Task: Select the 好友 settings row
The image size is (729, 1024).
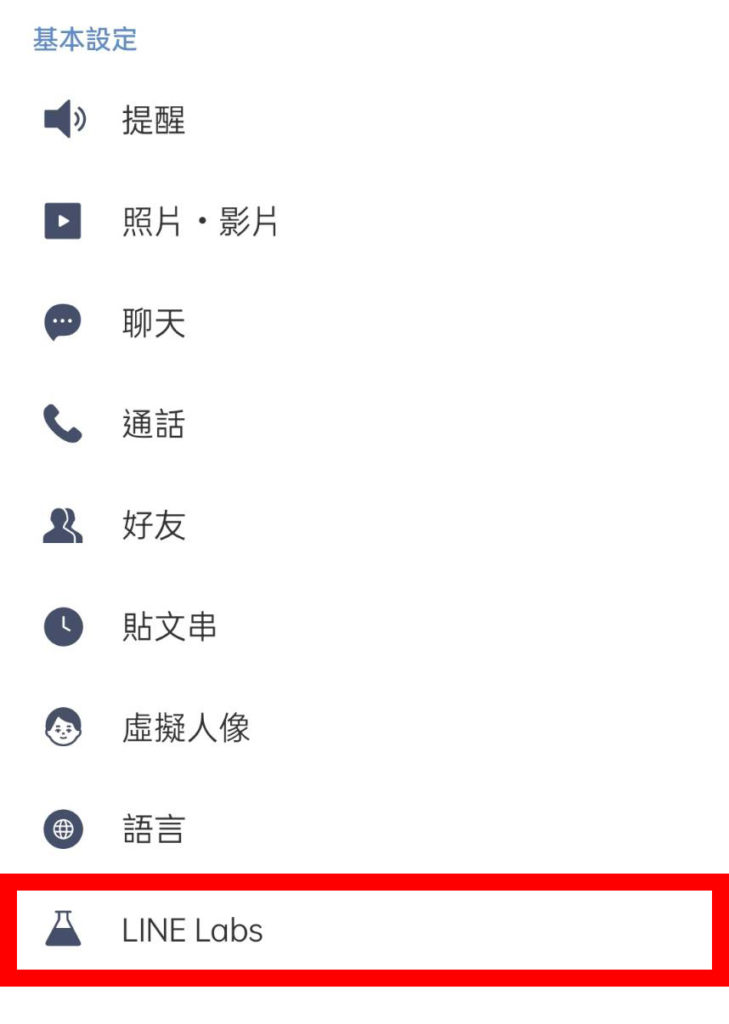Action: [153, 526]
